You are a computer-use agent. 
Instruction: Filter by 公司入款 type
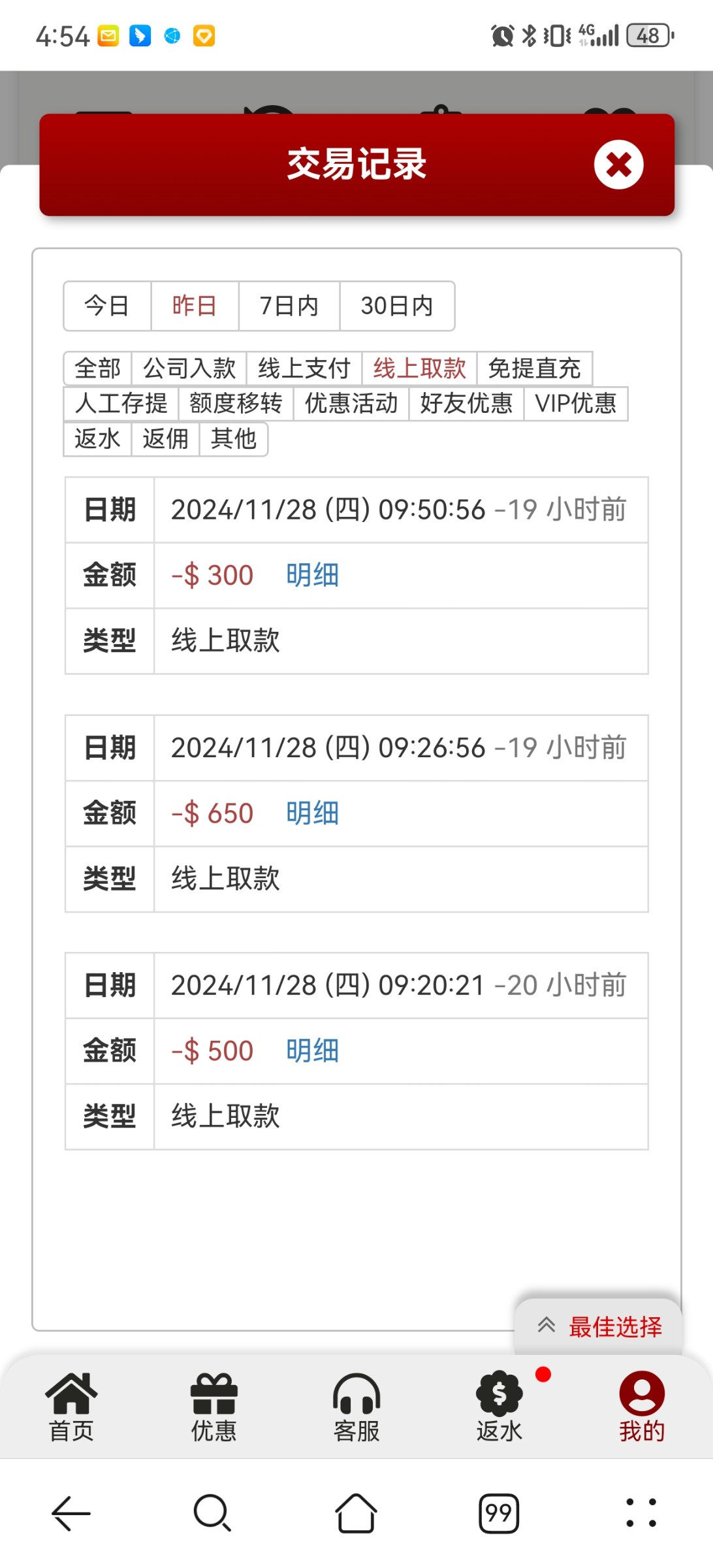(x=189, y=368)
